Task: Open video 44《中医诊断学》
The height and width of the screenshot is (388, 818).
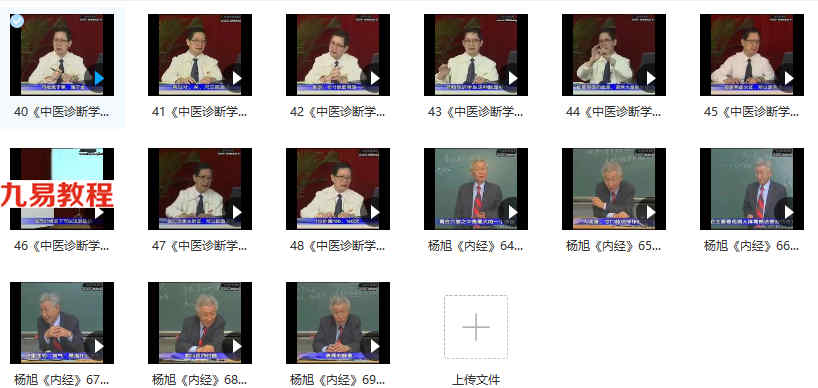Action: [x=614, y=55]
